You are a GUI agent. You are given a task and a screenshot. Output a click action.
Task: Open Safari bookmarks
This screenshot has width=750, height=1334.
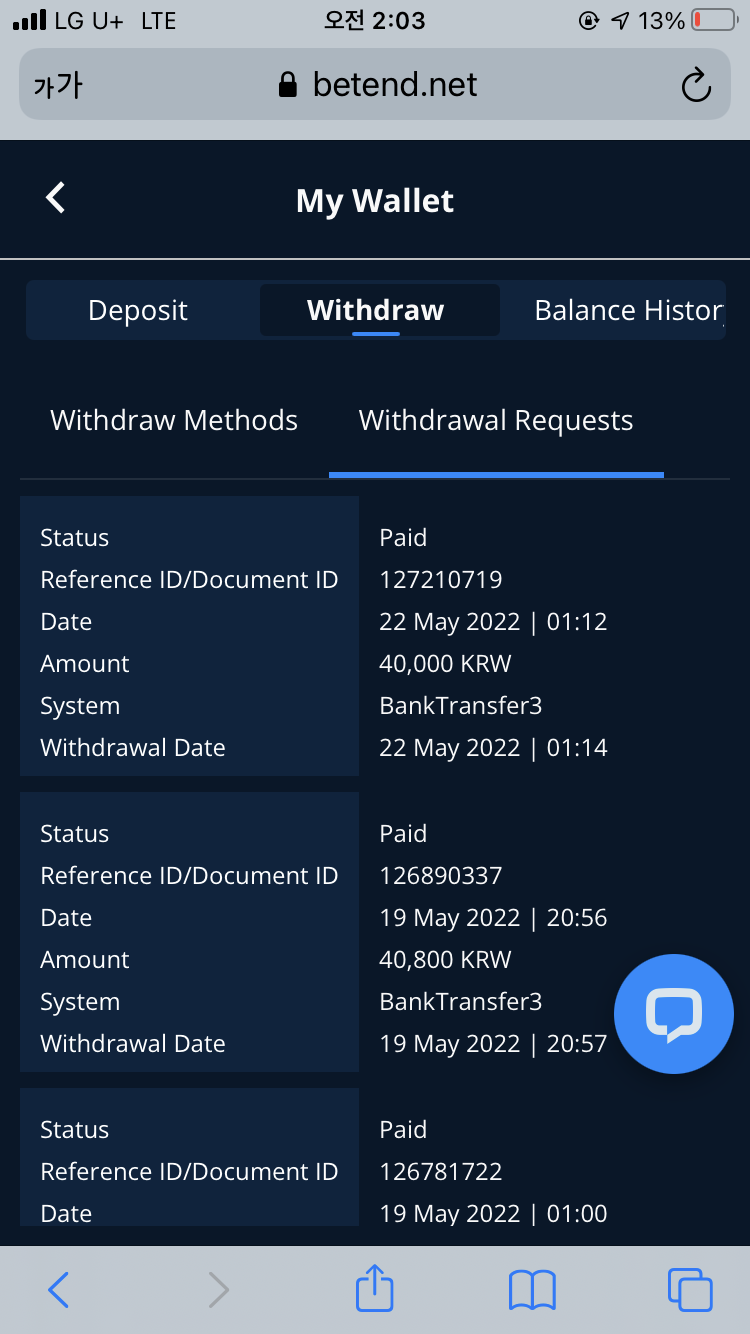coord(532,1290)
